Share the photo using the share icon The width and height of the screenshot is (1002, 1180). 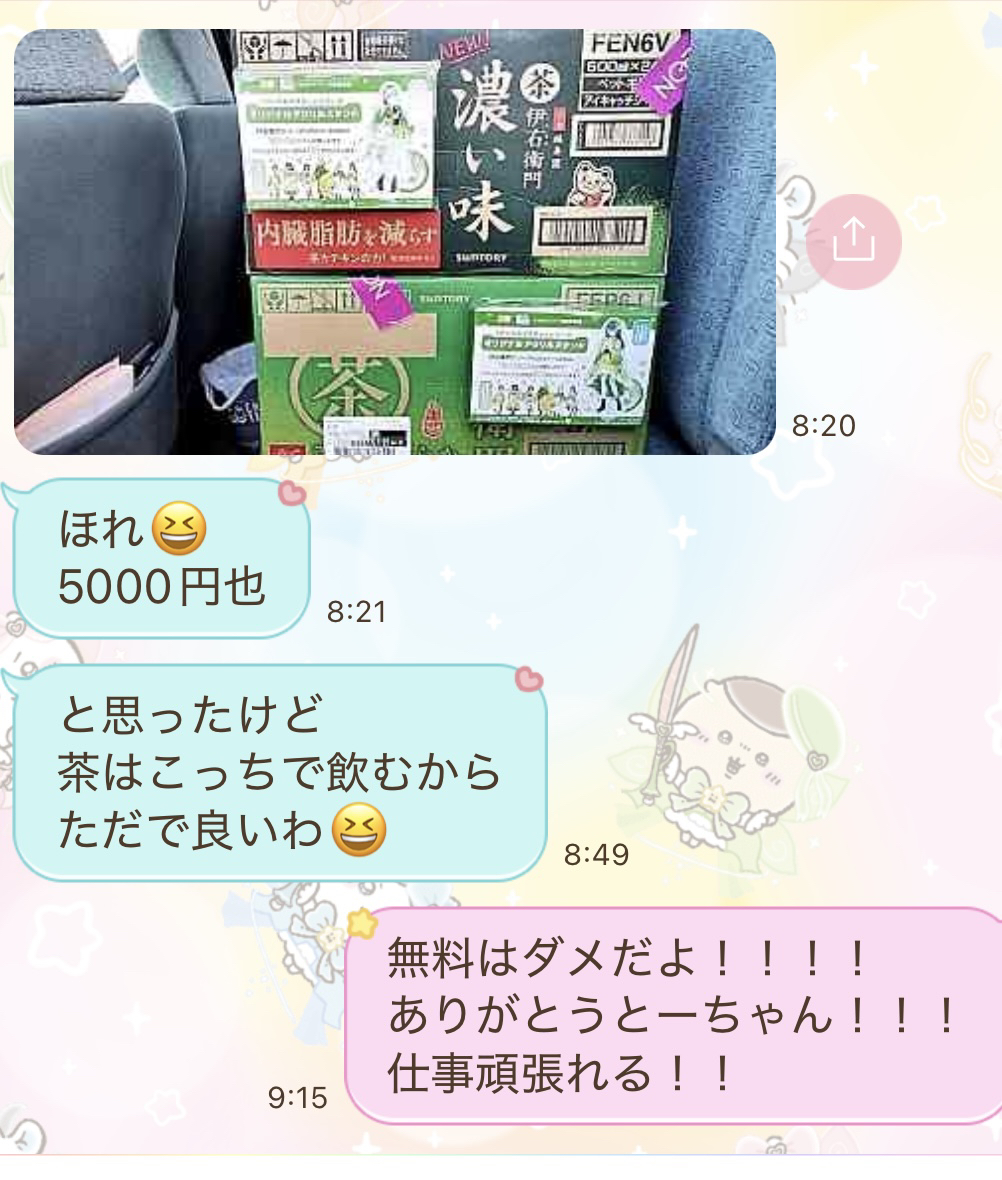pos(853,241)
